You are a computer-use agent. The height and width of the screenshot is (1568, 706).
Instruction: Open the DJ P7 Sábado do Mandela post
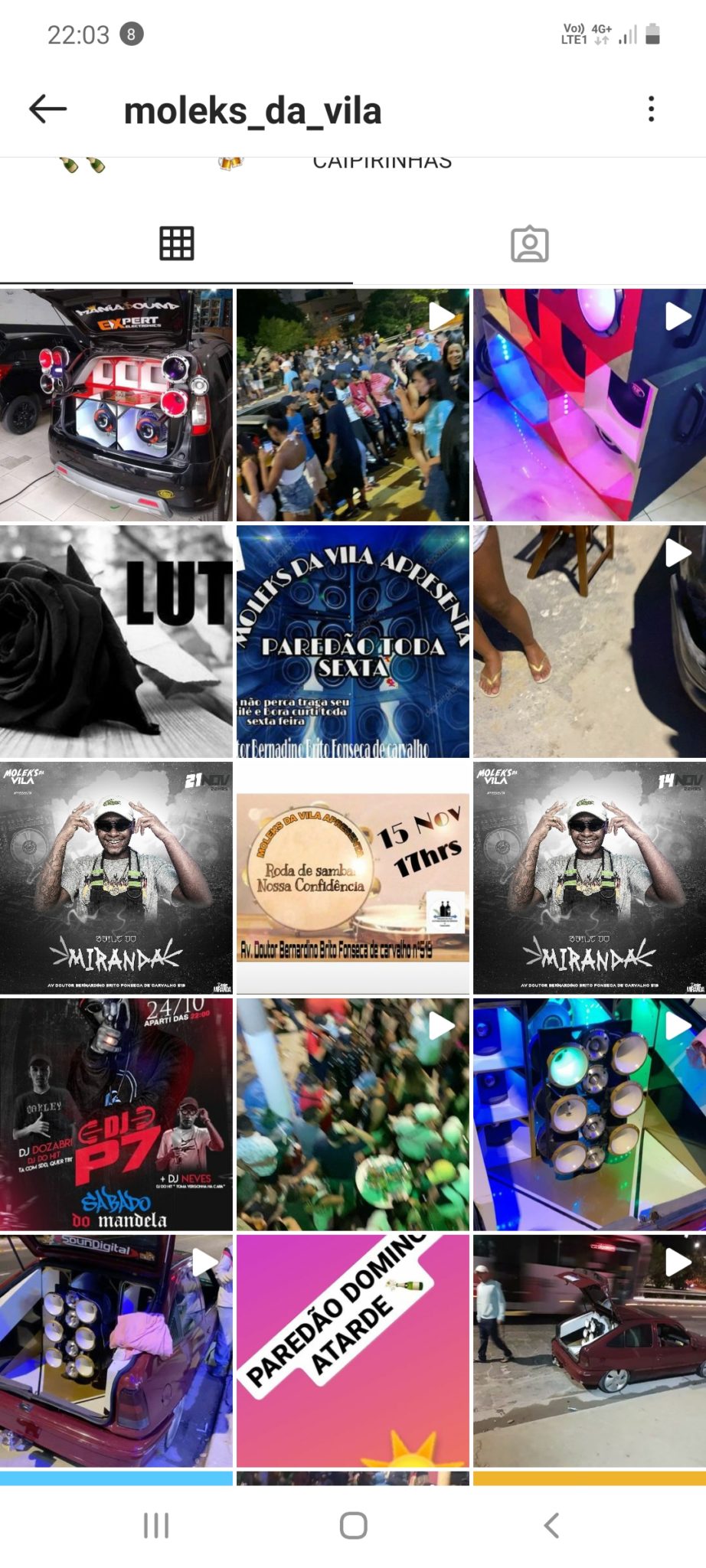click(116, 1115)
